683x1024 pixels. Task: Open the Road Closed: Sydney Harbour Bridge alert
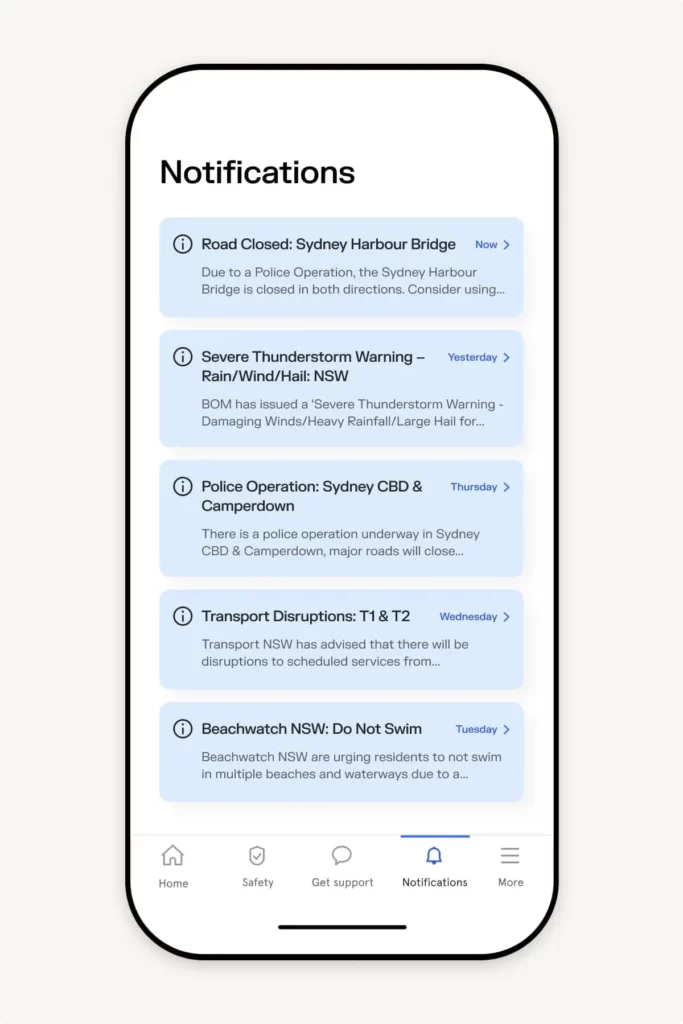coord(341,267)
